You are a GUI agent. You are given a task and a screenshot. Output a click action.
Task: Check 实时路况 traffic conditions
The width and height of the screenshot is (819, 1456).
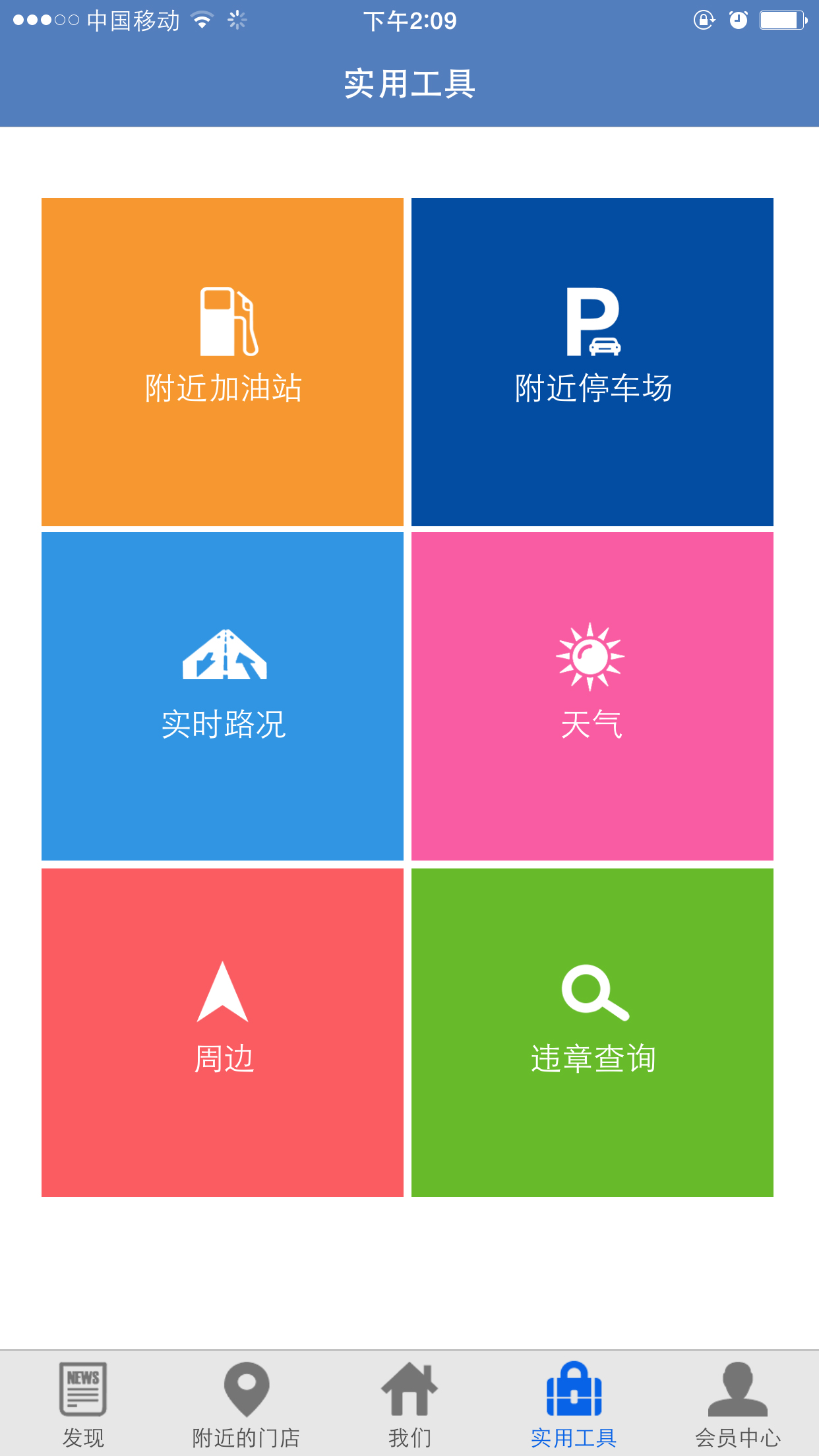click(x=222, y=696)
